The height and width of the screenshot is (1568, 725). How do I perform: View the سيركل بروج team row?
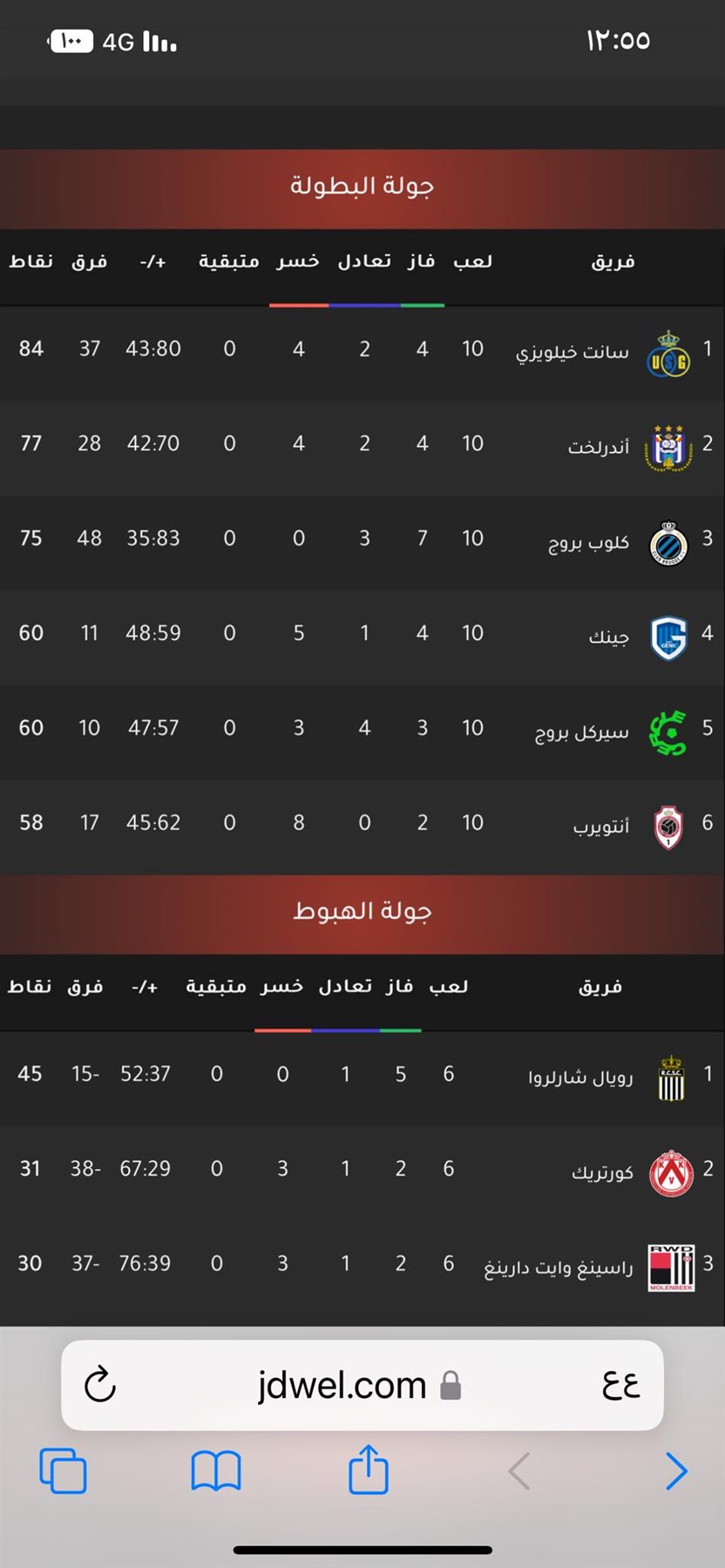pos(581,732)
